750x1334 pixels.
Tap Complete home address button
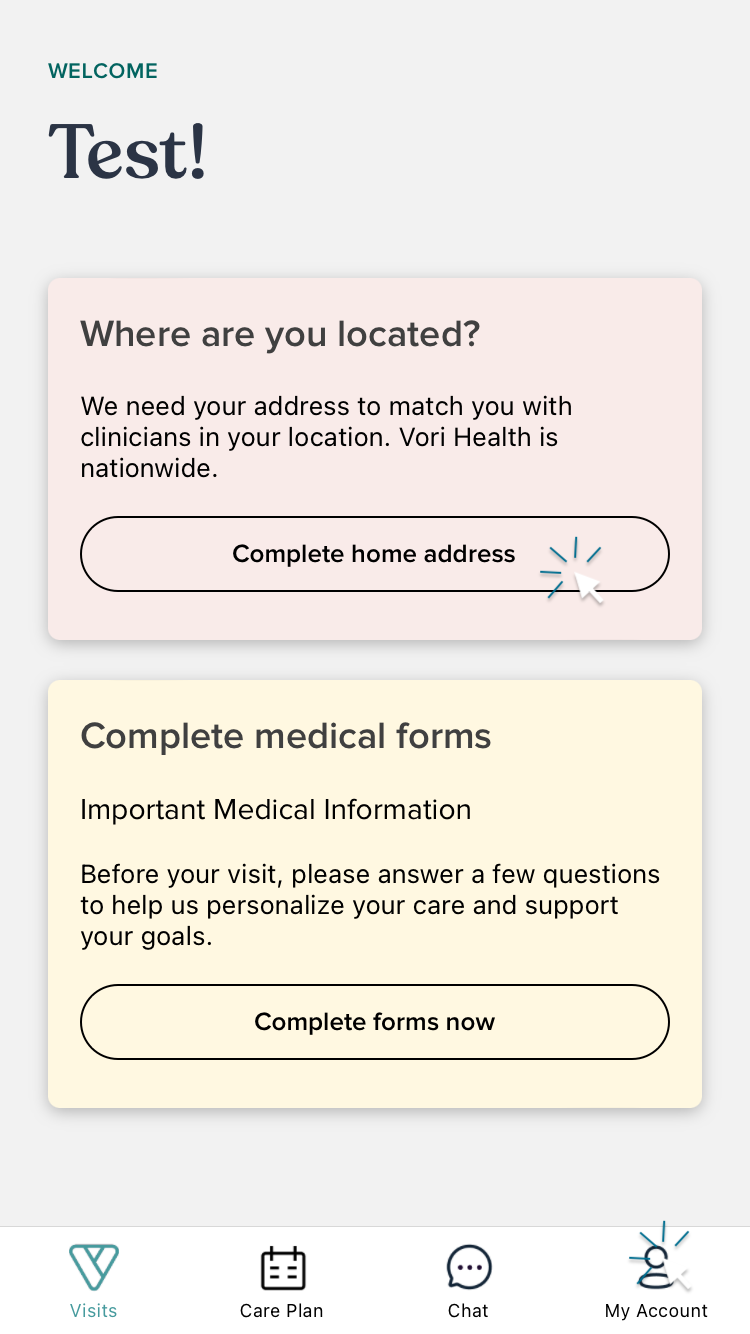(374, 554)
